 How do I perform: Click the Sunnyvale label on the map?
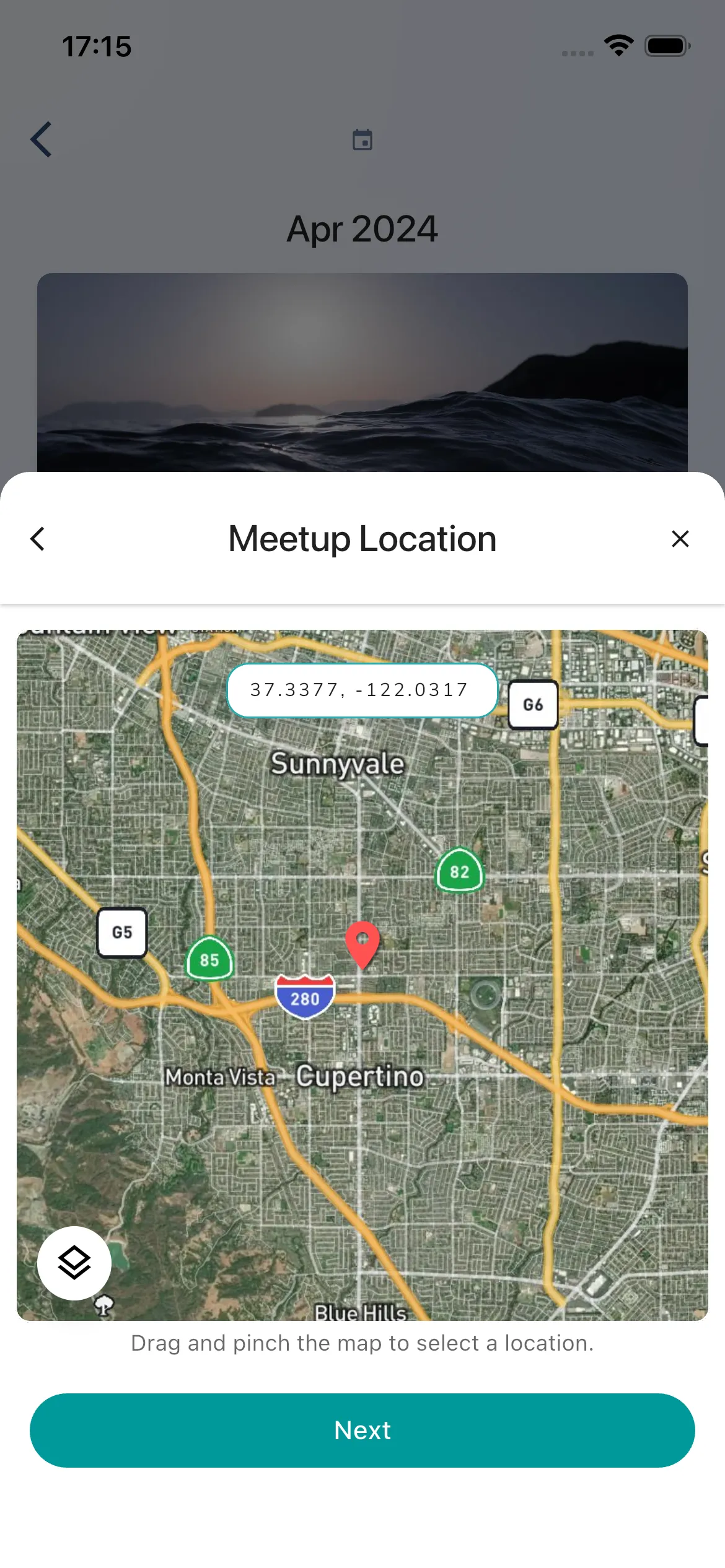click(338, 763)
